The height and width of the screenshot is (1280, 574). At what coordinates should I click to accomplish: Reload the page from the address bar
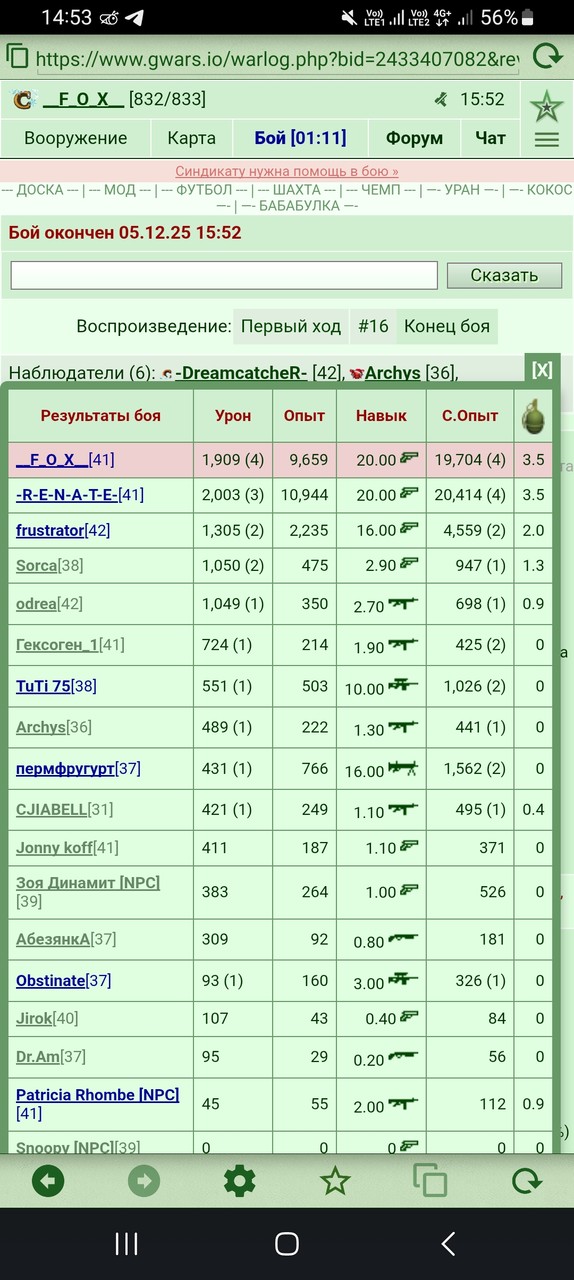(547, 56)
